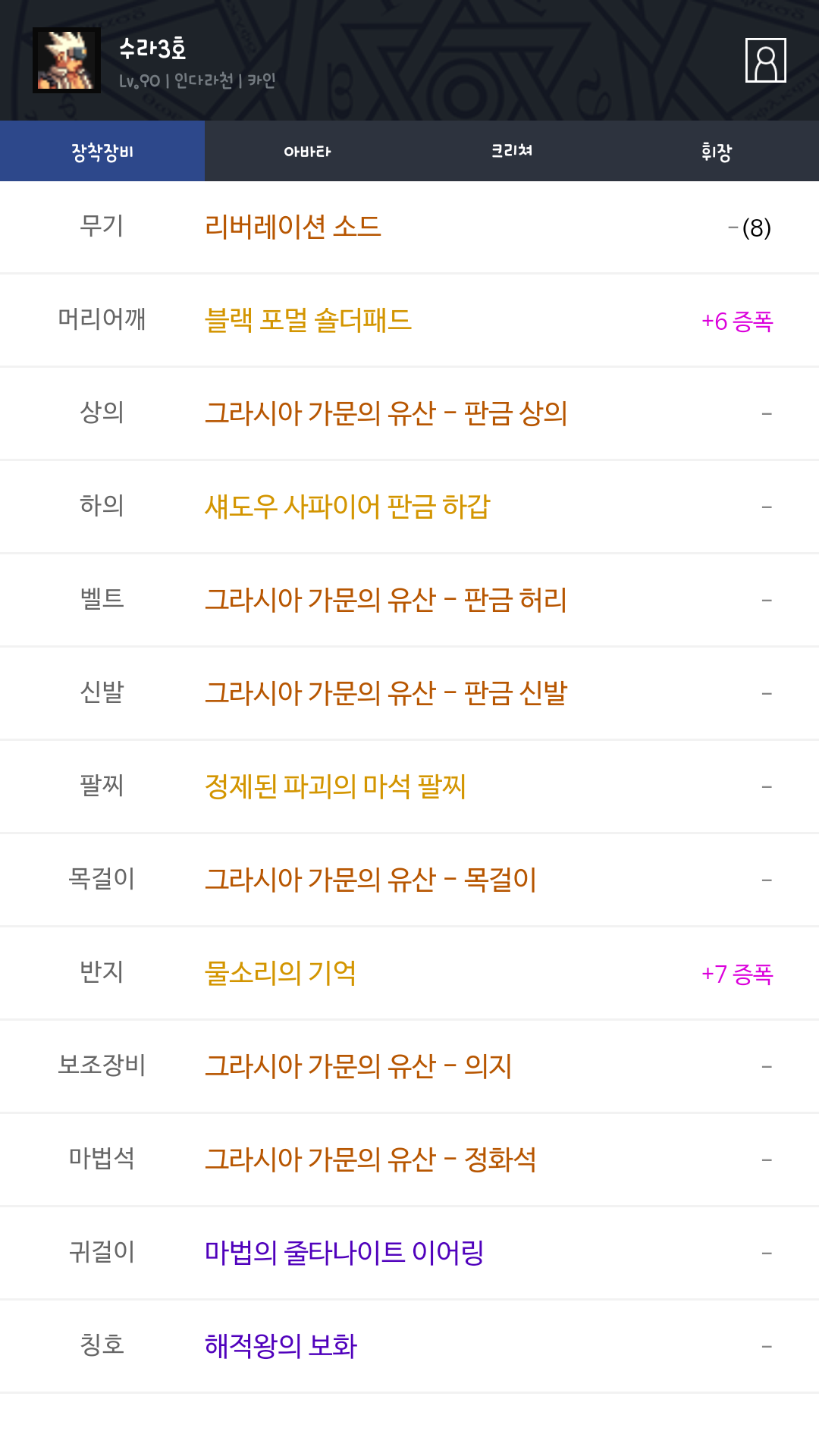Open the 휘장 tab
The height and width of the screenshot is (1456, 819).
pyautogui.click(x=717, y=152)
